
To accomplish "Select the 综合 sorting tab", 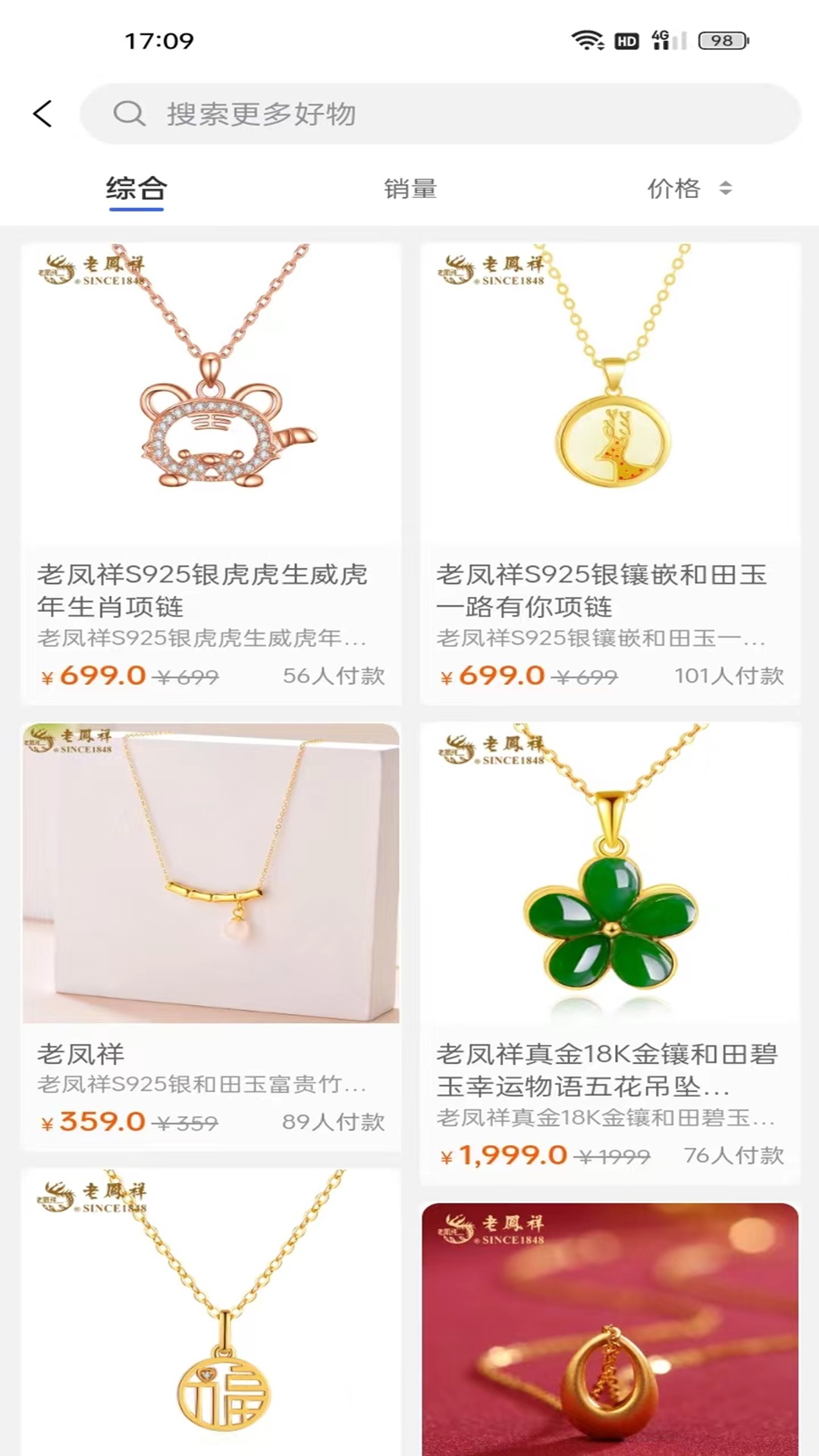I will [136, 189].
